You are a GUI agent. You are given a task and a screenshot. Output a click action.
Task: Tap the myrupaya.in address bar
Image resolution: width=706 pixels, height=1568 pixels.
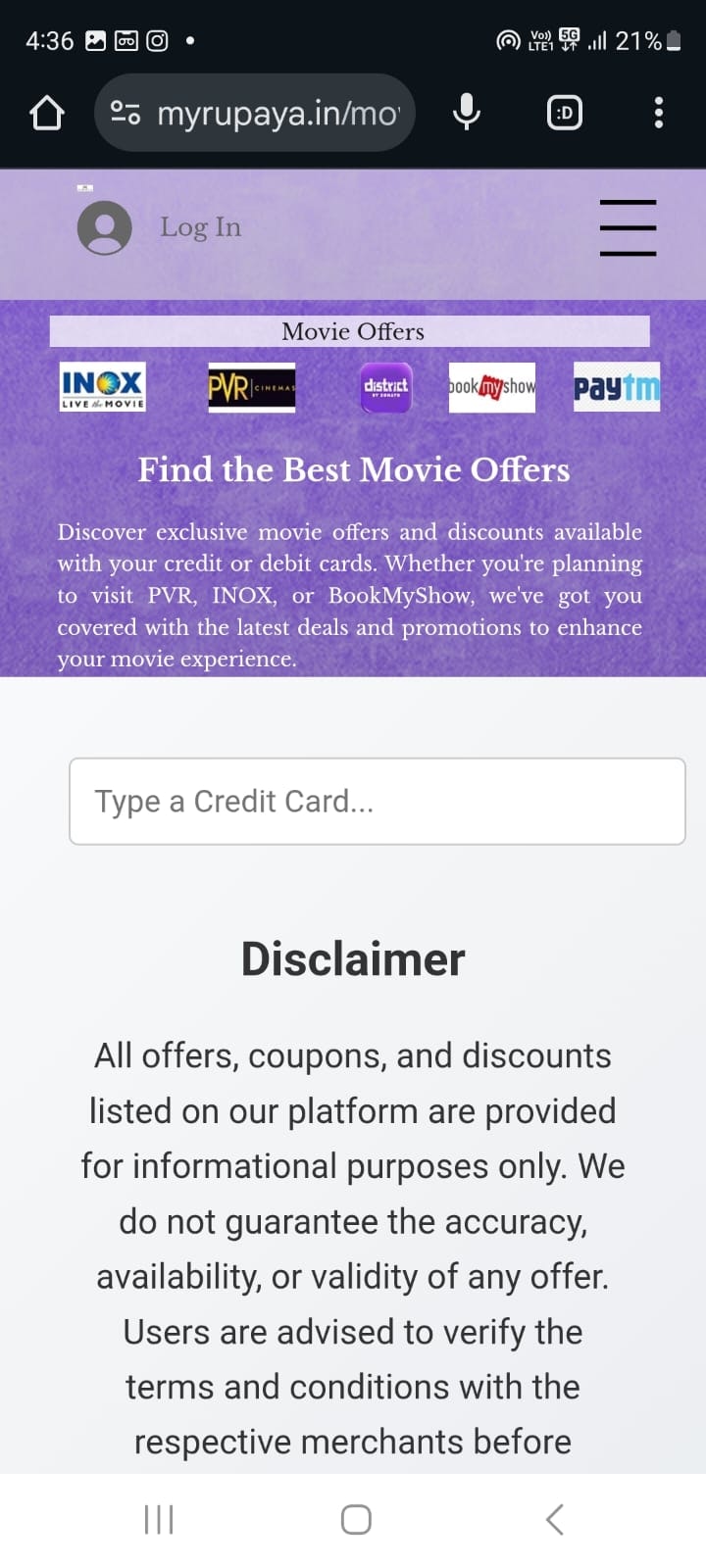[255, 113]
